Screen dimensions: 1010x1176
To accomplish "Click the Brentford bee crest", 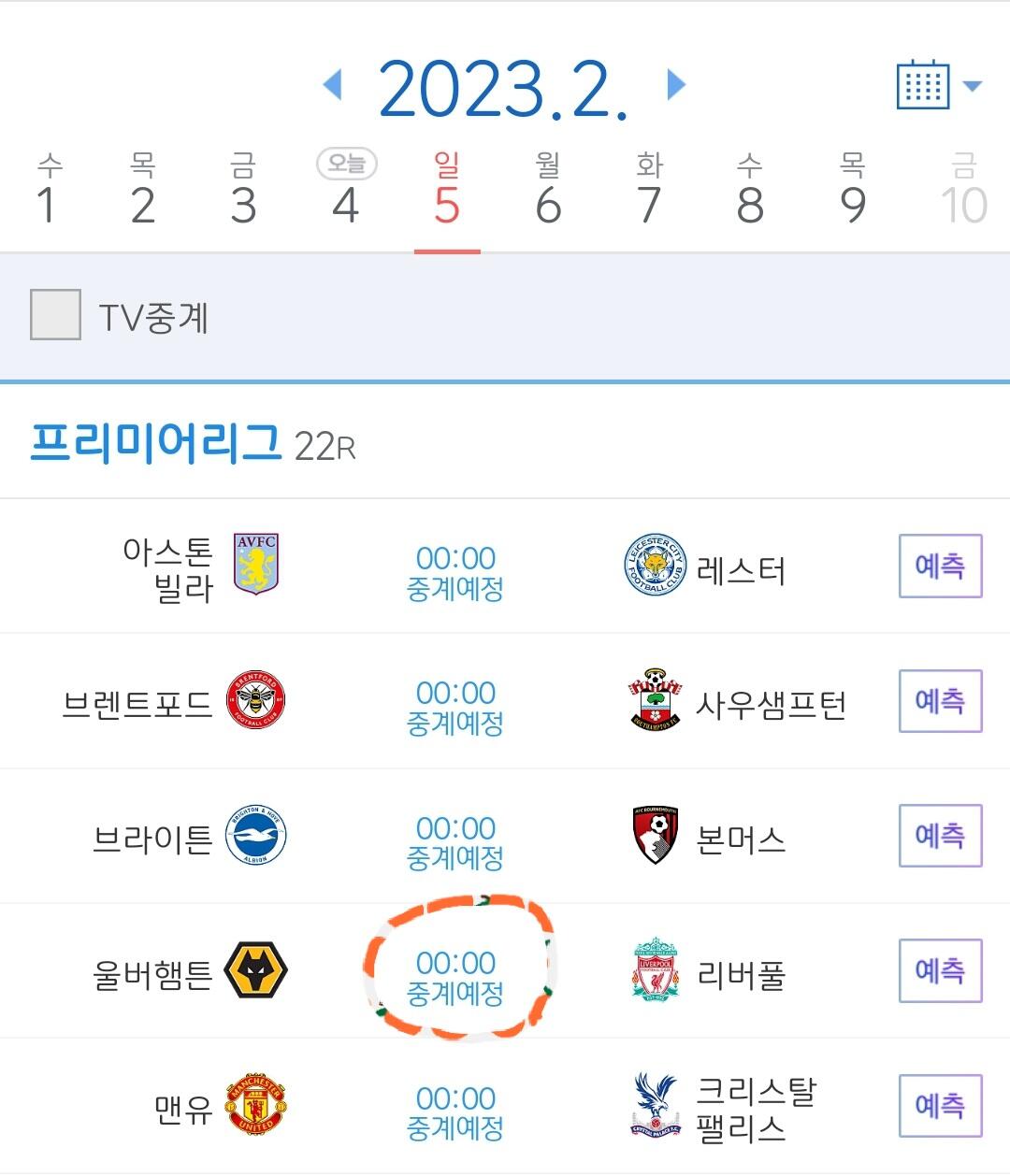I will point(253,701).
